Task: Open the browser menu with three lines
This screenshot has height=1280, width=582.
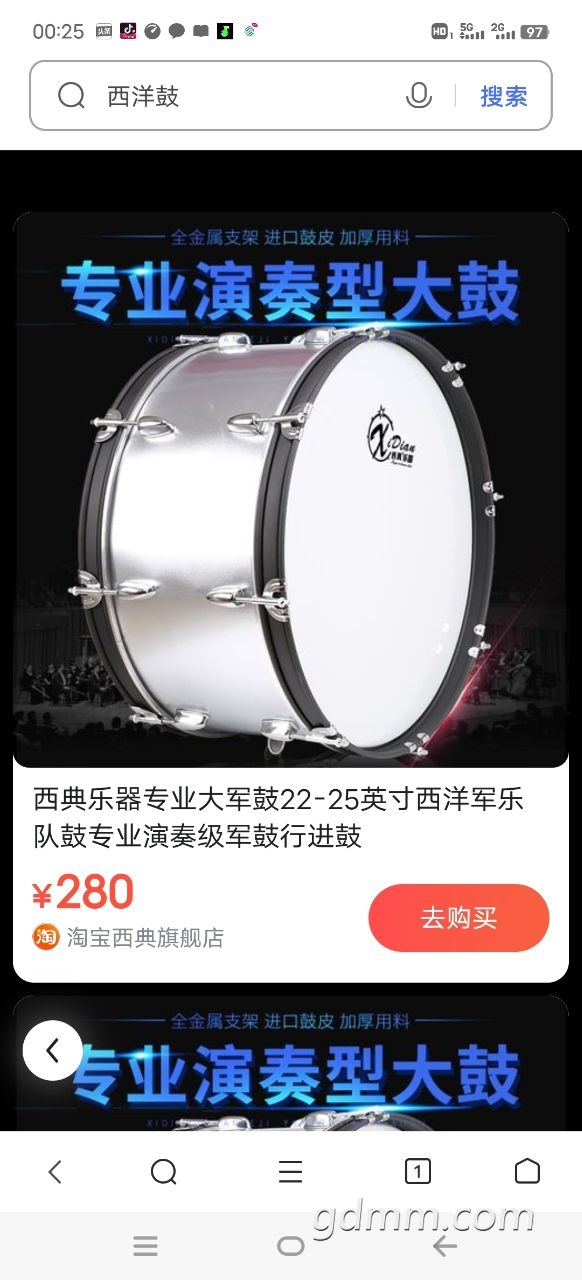Action: click(x=291, y=1172)
